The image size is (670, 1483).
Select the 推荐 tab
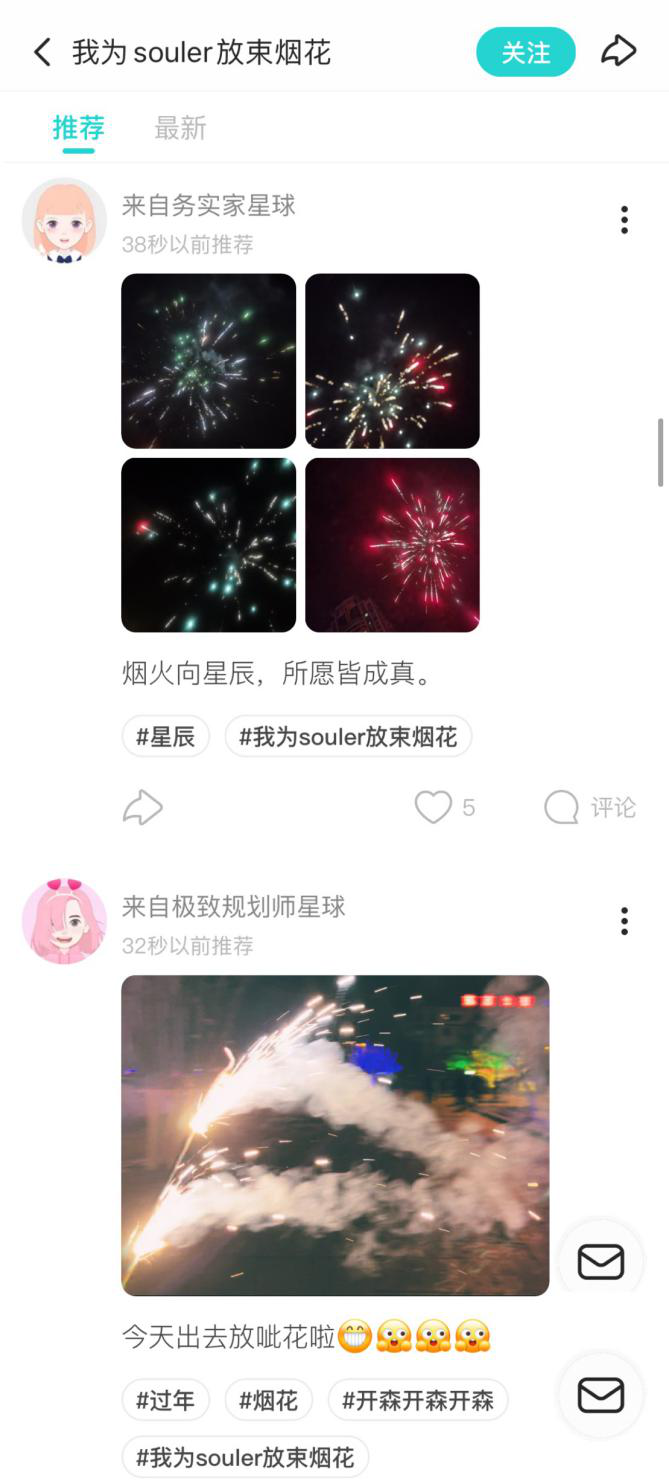(x=78, y=128)
